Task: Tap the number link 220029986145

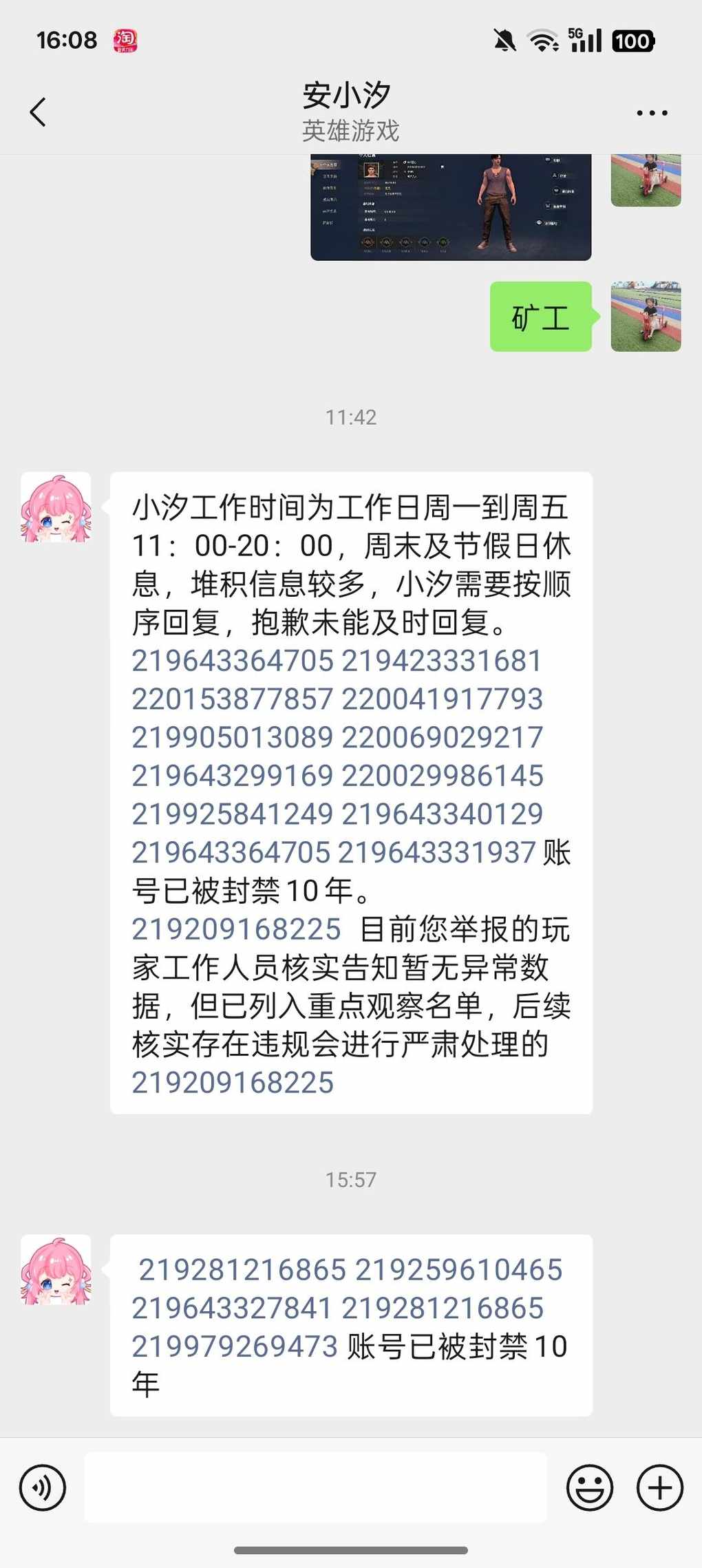Action: (x=443, y=776)
